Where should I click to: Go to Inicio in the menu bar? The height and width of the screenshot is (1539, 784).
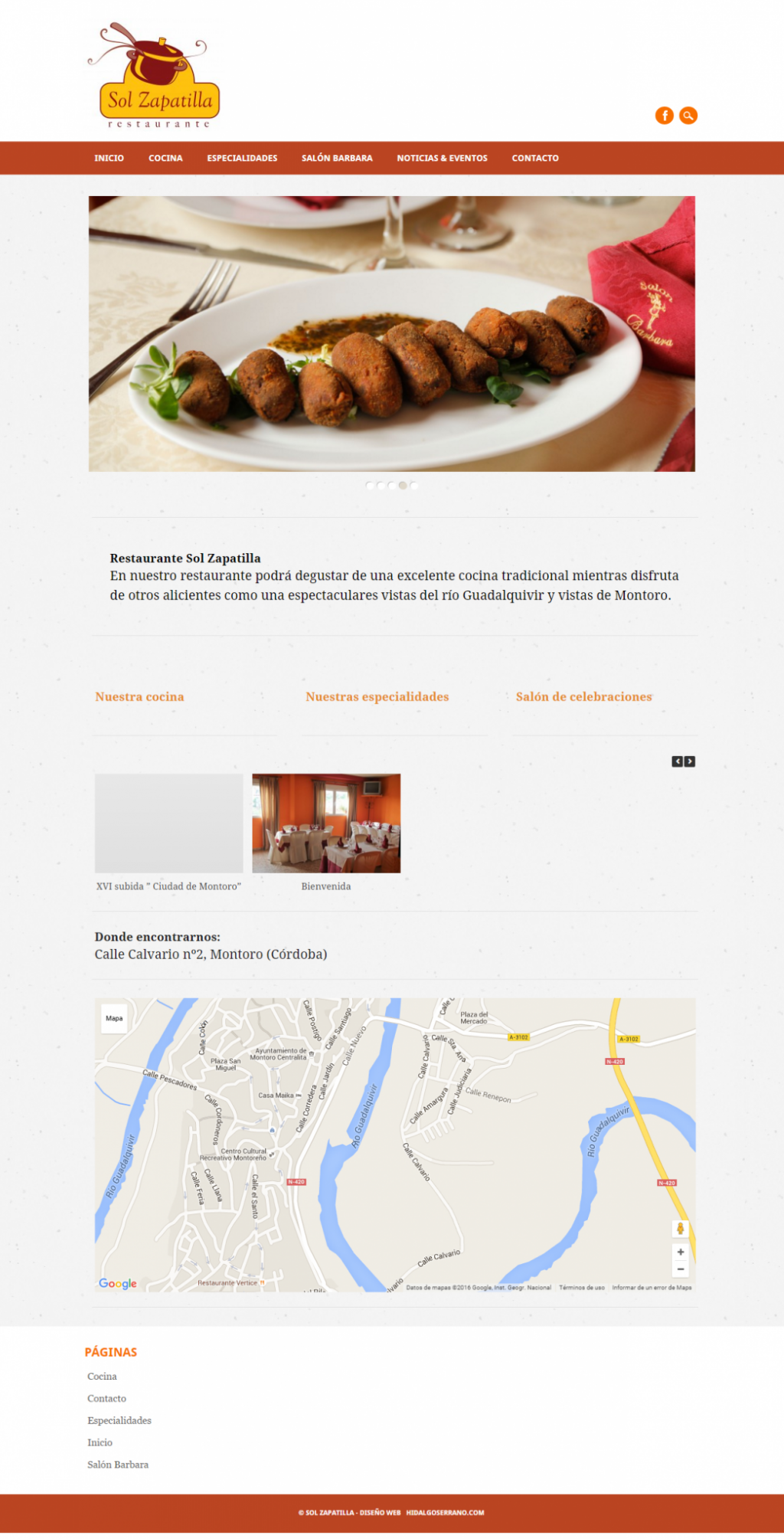tap(109, 159)
